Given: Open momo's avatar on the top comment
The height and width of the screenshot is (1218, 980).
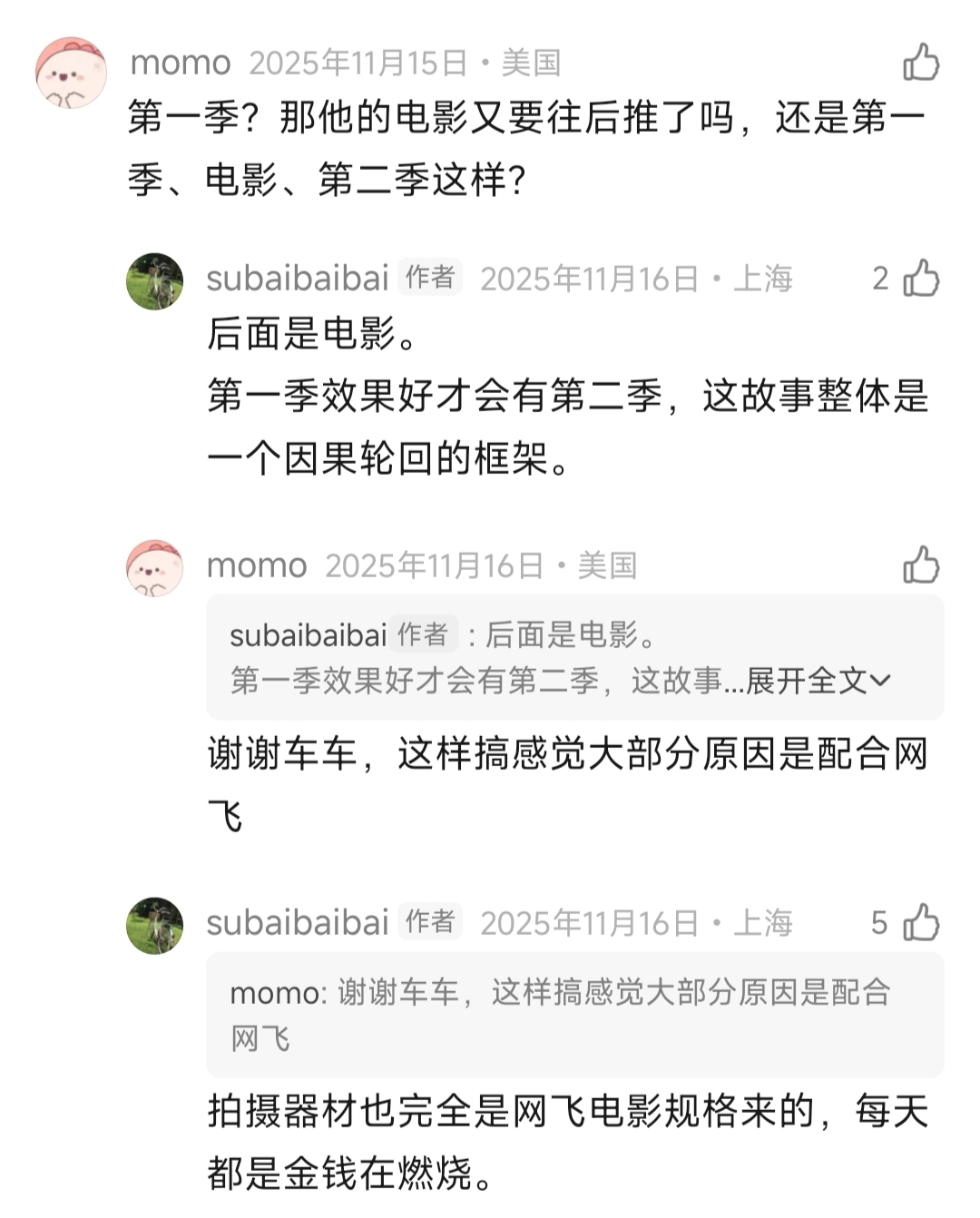Looking at the screenshot, I should 71,73.
